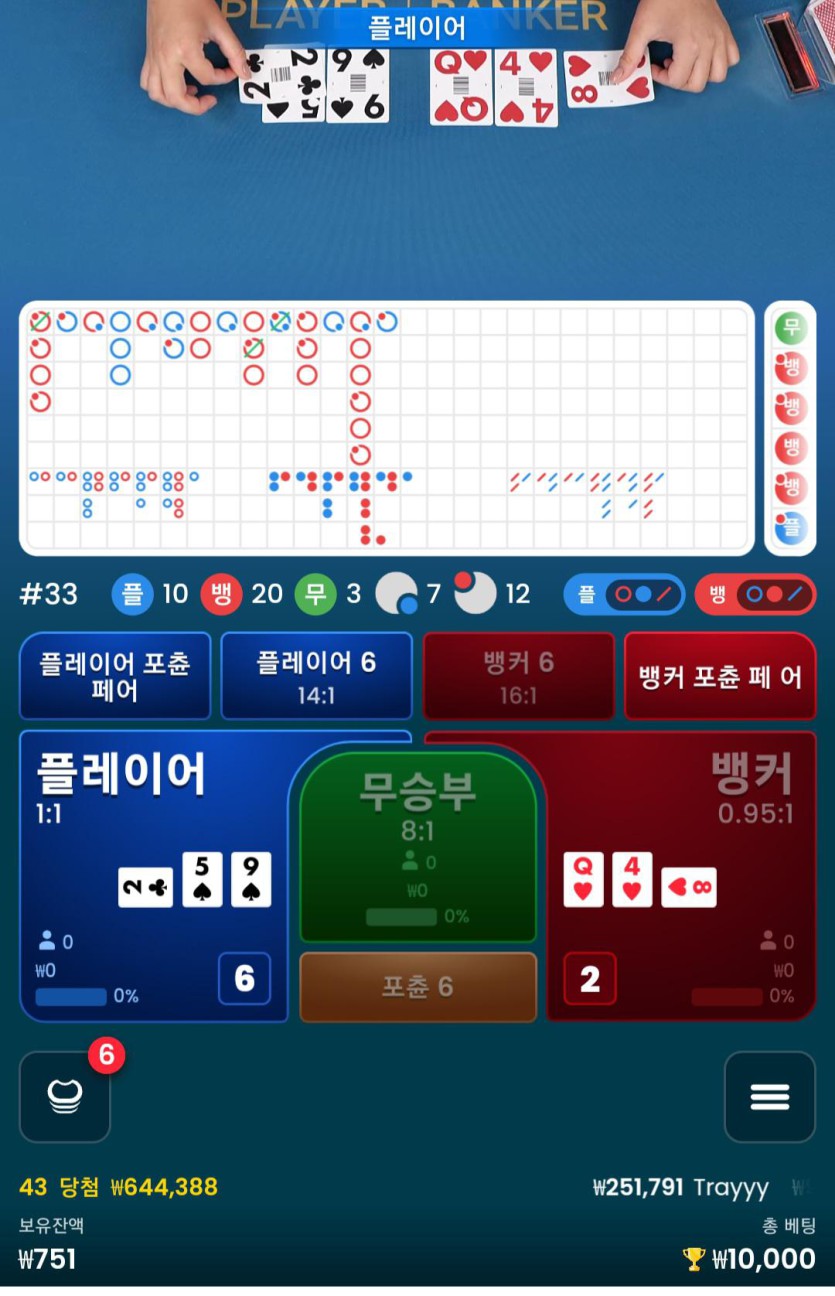
Task: Open the recent results side column
Action: [x=790, y=427]
